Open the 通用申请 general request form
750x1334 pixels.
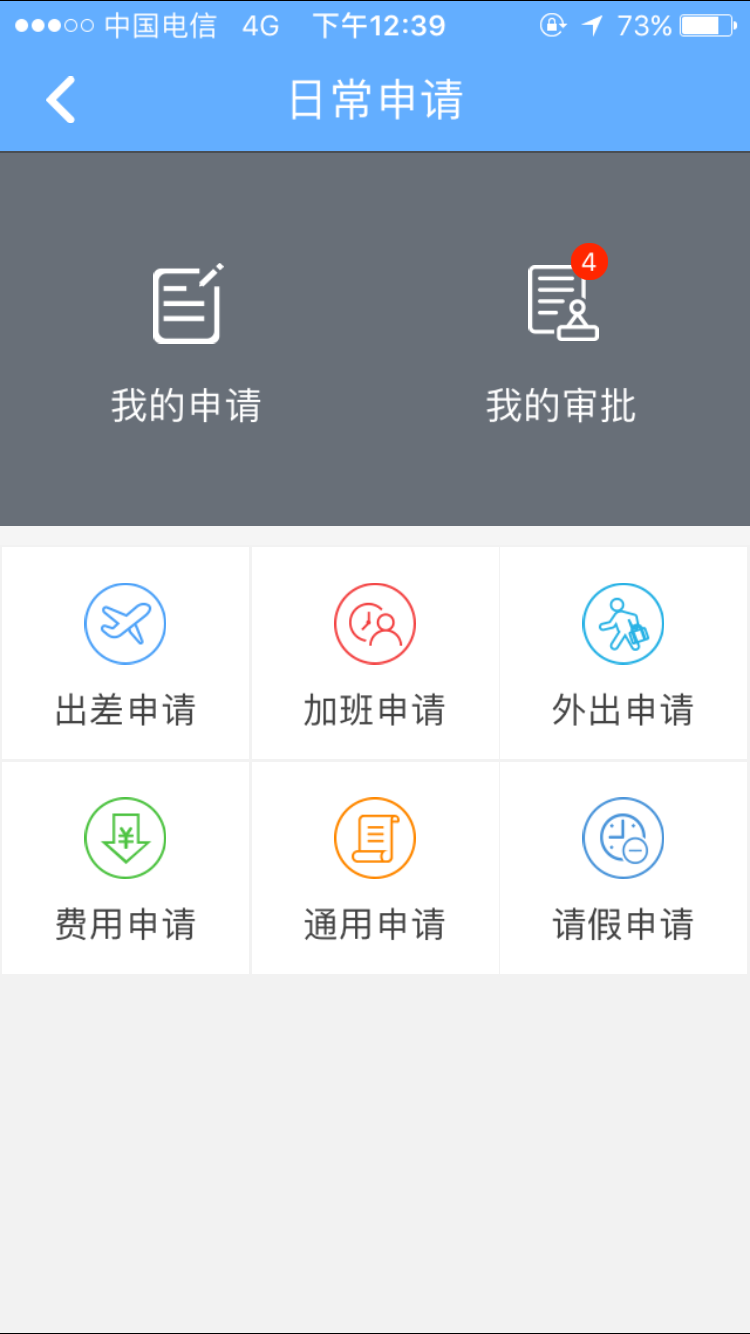click(x=374, y=868)
